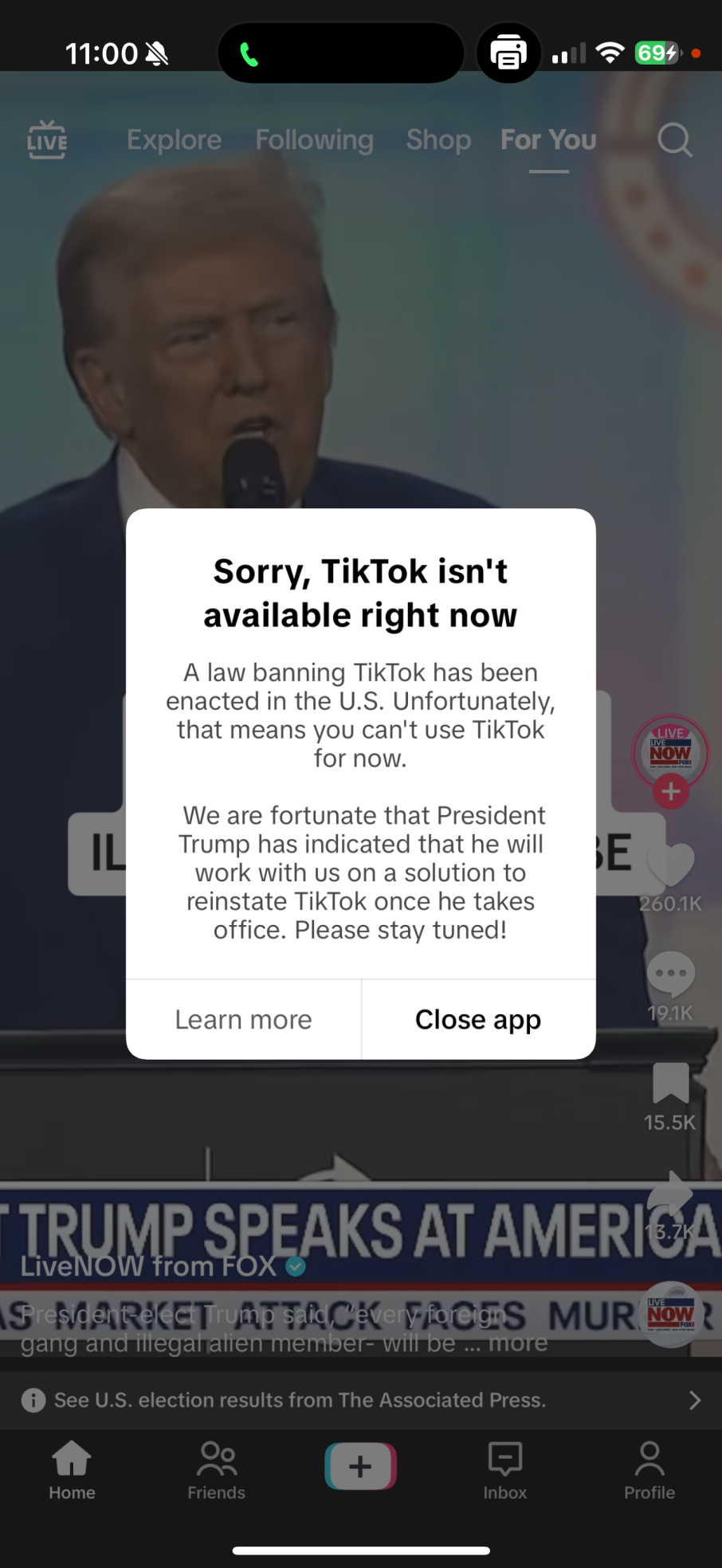Tap Close app in the dialog
Screen dimensions: 722x1568
(x=478, y=1020)
